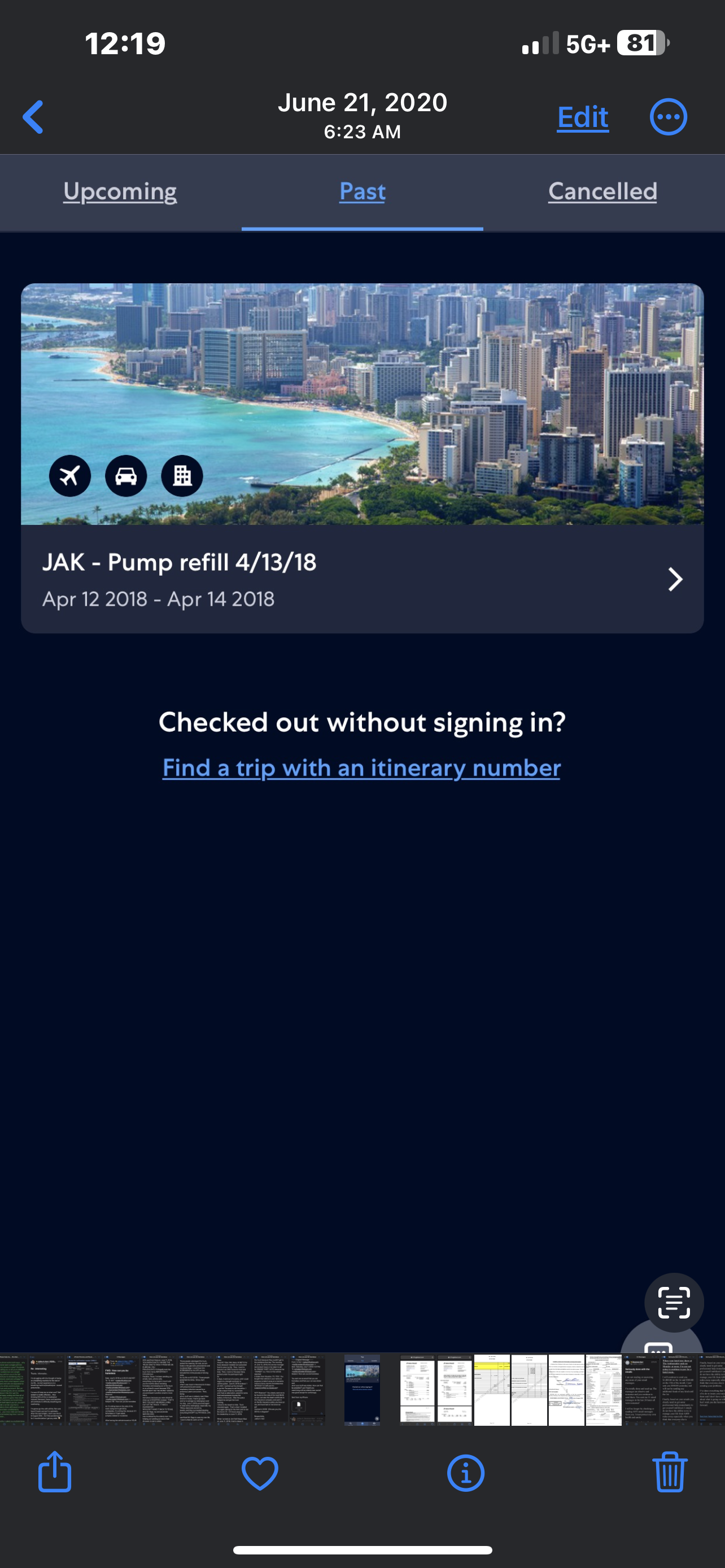The width and height of the screenshot is (725, 1568).
Task: Show photo info details
Action: click(x=466, y=1473)
